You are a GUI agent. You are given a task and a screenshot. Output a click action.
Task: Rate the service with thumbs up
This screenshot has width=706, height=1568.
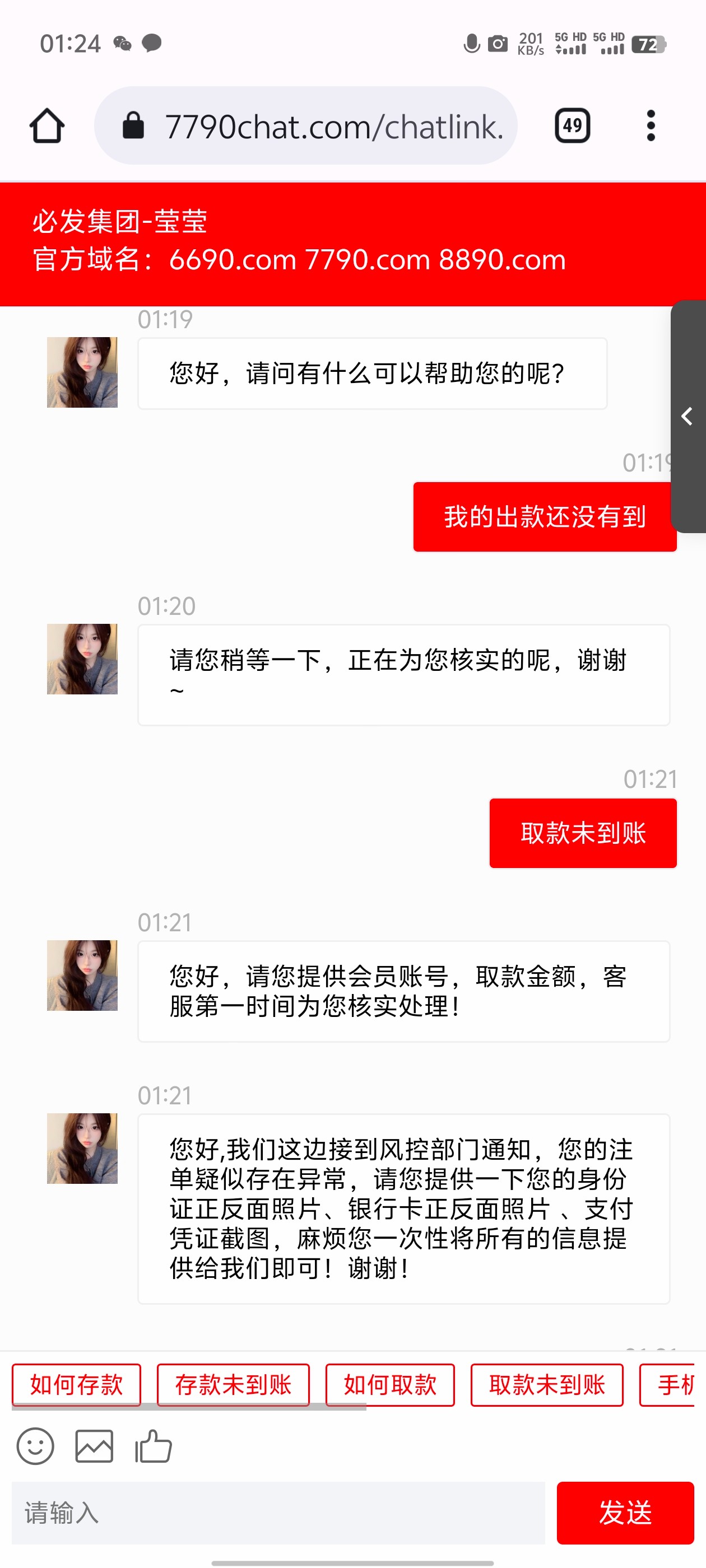(x=154, y=1446)
